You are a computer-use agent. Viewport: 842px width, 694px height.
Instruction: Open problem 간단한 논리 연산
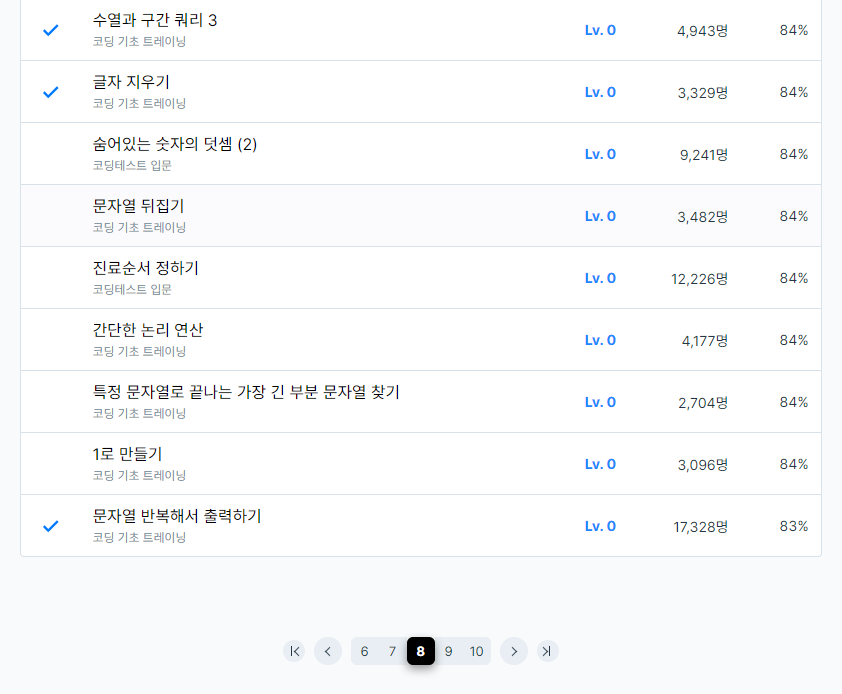coord(148,330)
